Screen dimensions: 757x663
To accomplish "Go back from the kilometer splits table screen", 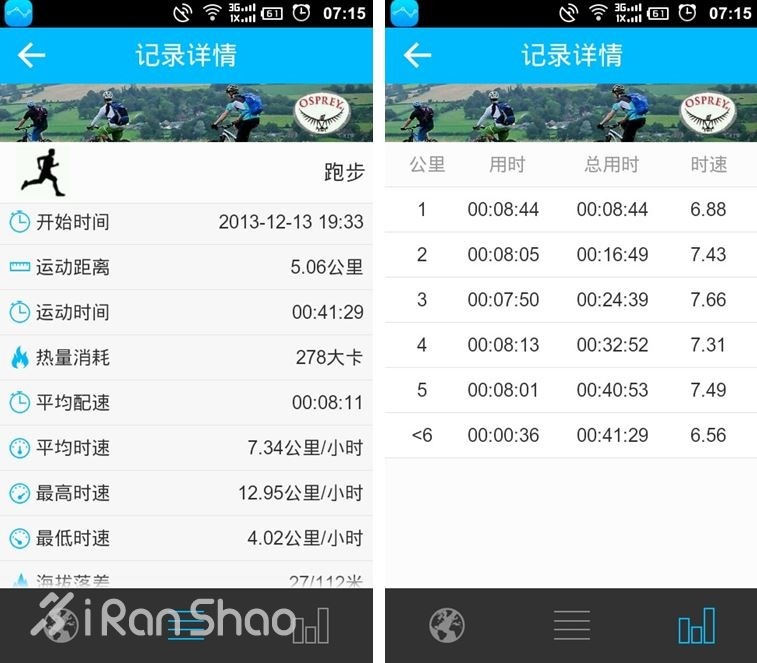I will click(x=417, y=55).
